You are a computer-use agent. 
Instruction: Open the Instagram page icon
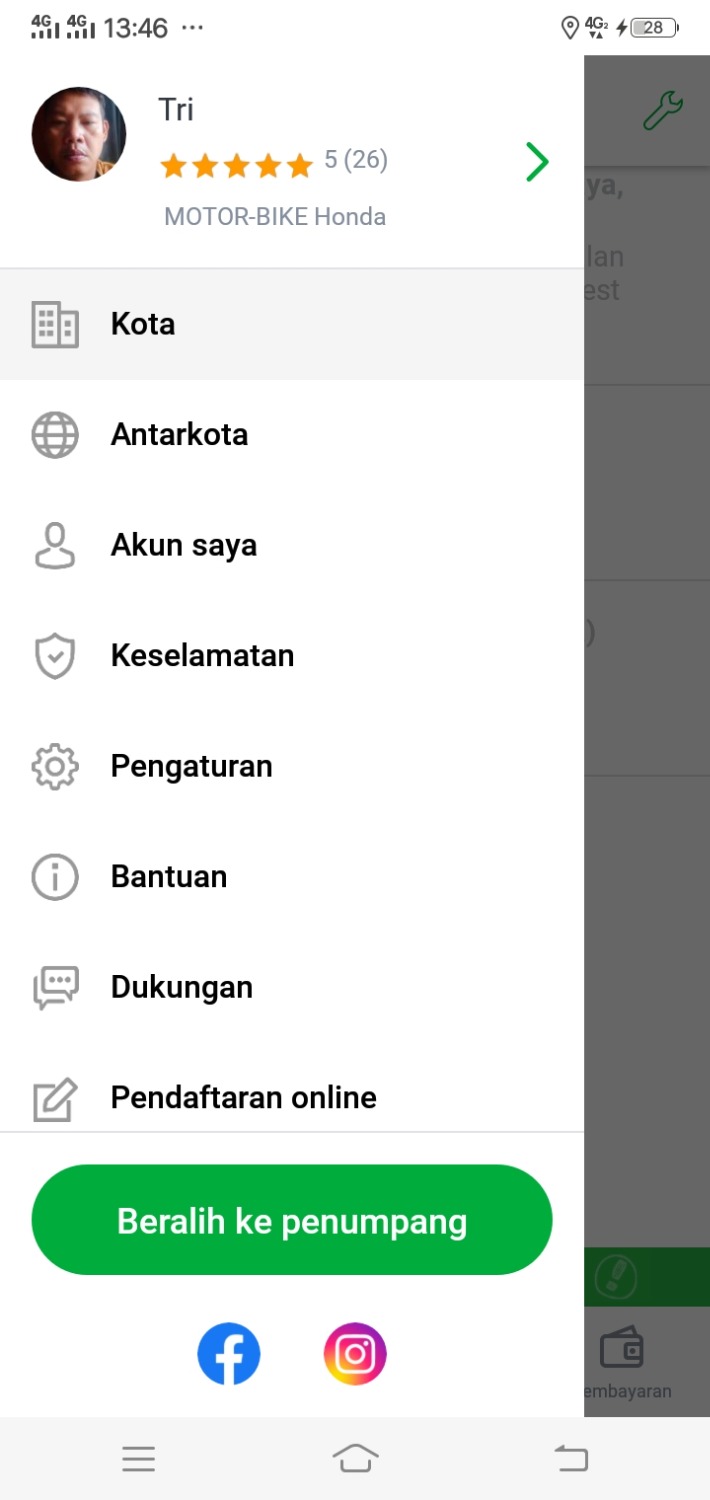[x=355, y=1354]
